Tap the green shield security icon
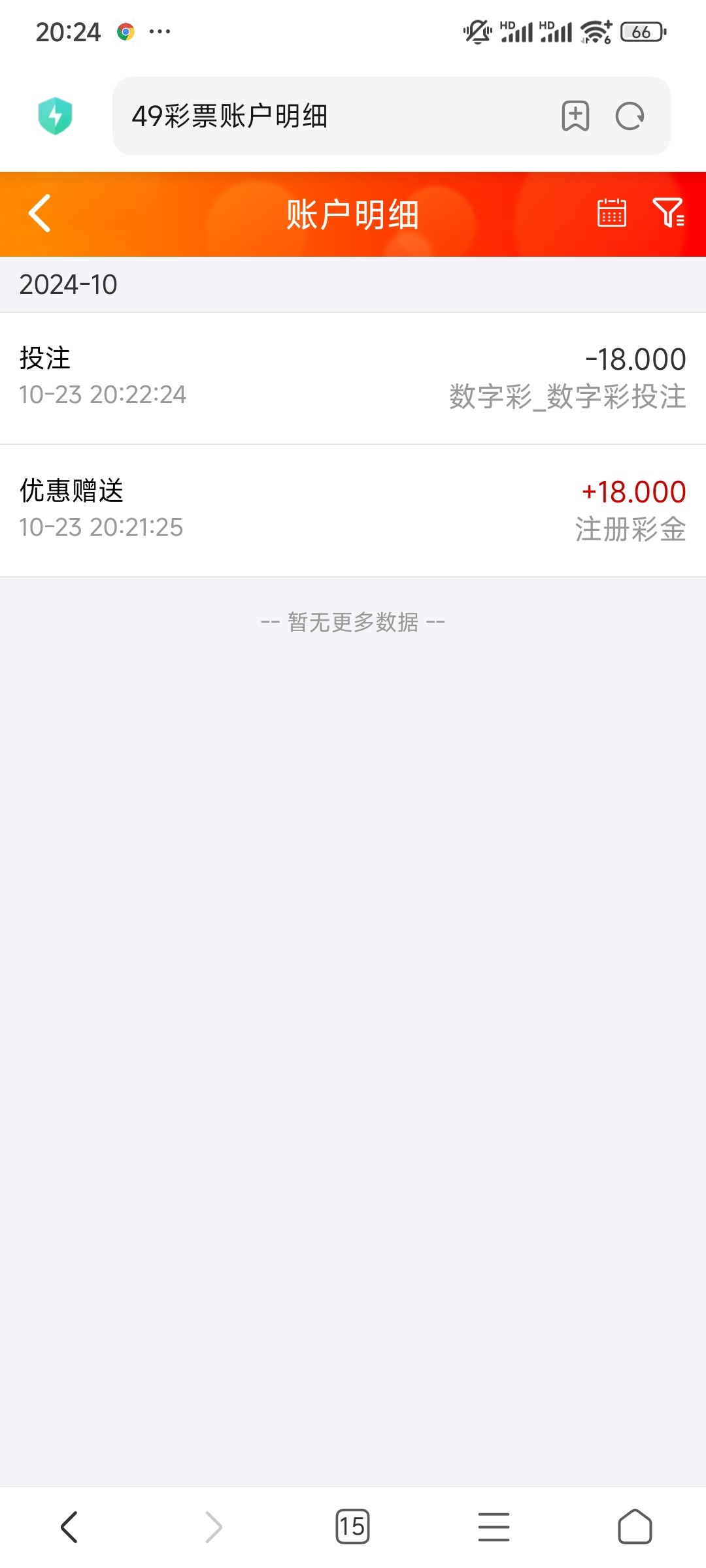The height and width of the screenshot is (1568, 706). (x=56, y=116)
